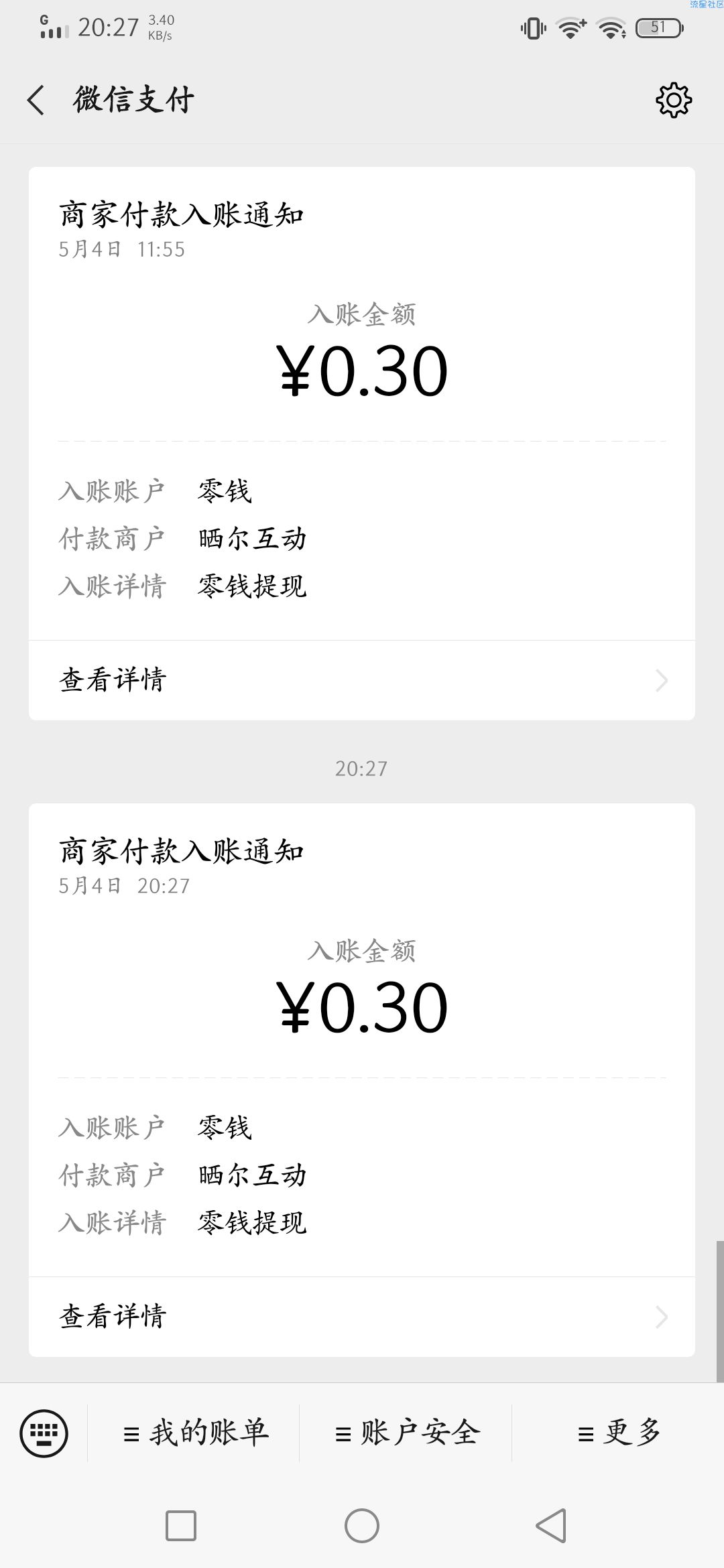
Task: Open the 账户安全 menu
Action: pos(407,1433)
